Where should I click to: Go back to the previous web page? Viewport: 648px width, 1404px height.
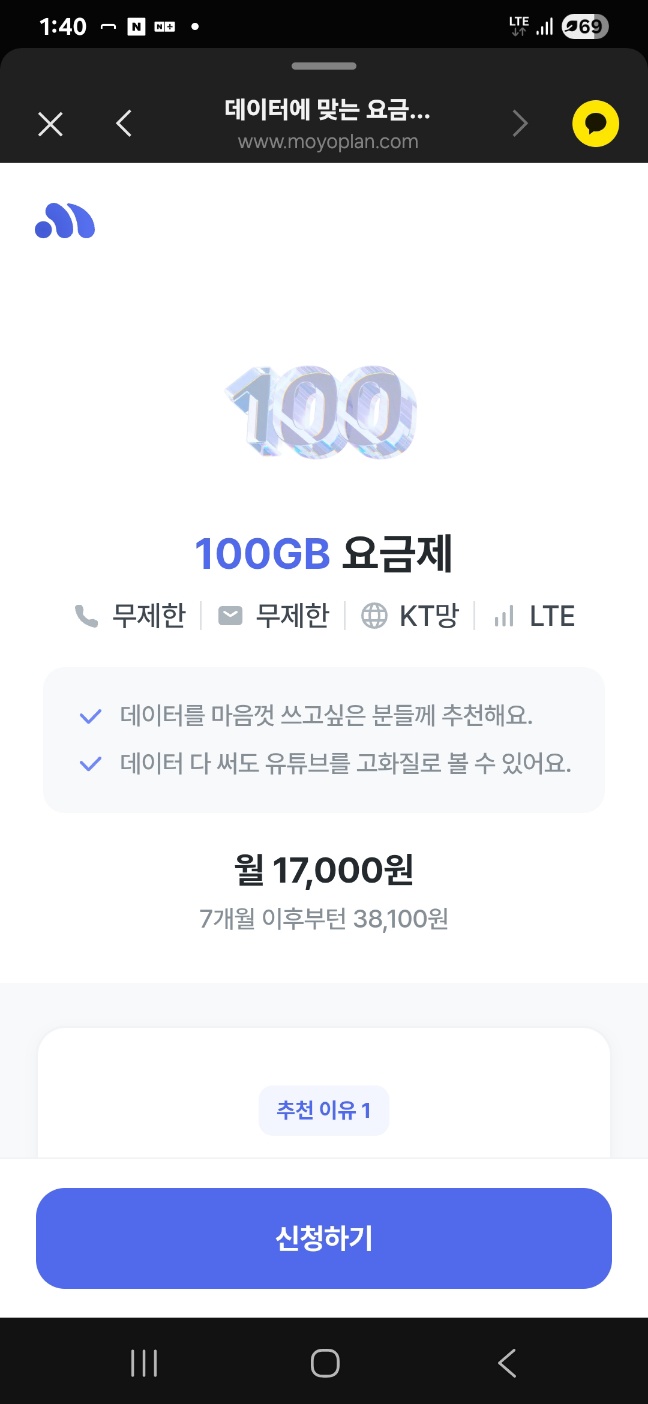point(124,124)
